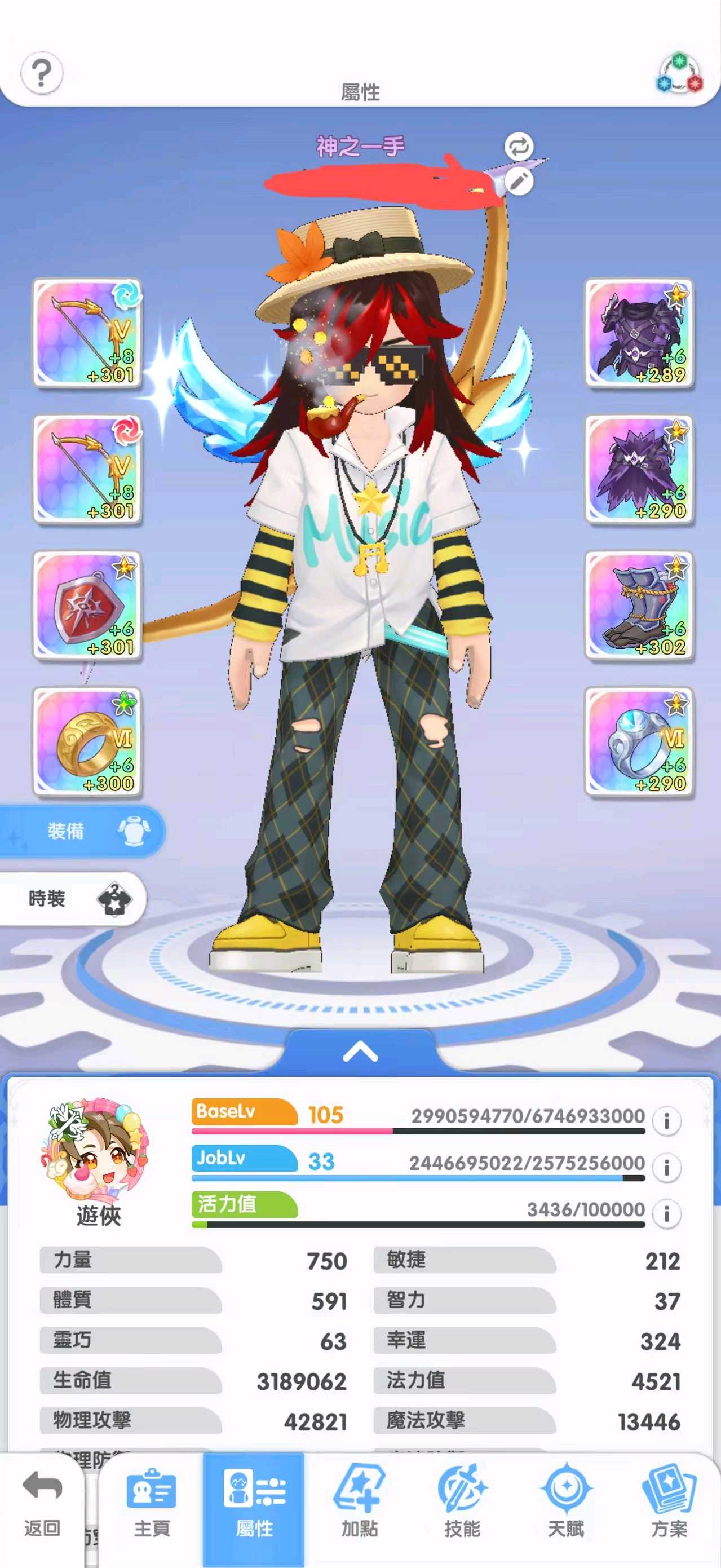Screen dimensions: 721x1568
Task: View BaseLv experience info
Action: click(666, 1121)
